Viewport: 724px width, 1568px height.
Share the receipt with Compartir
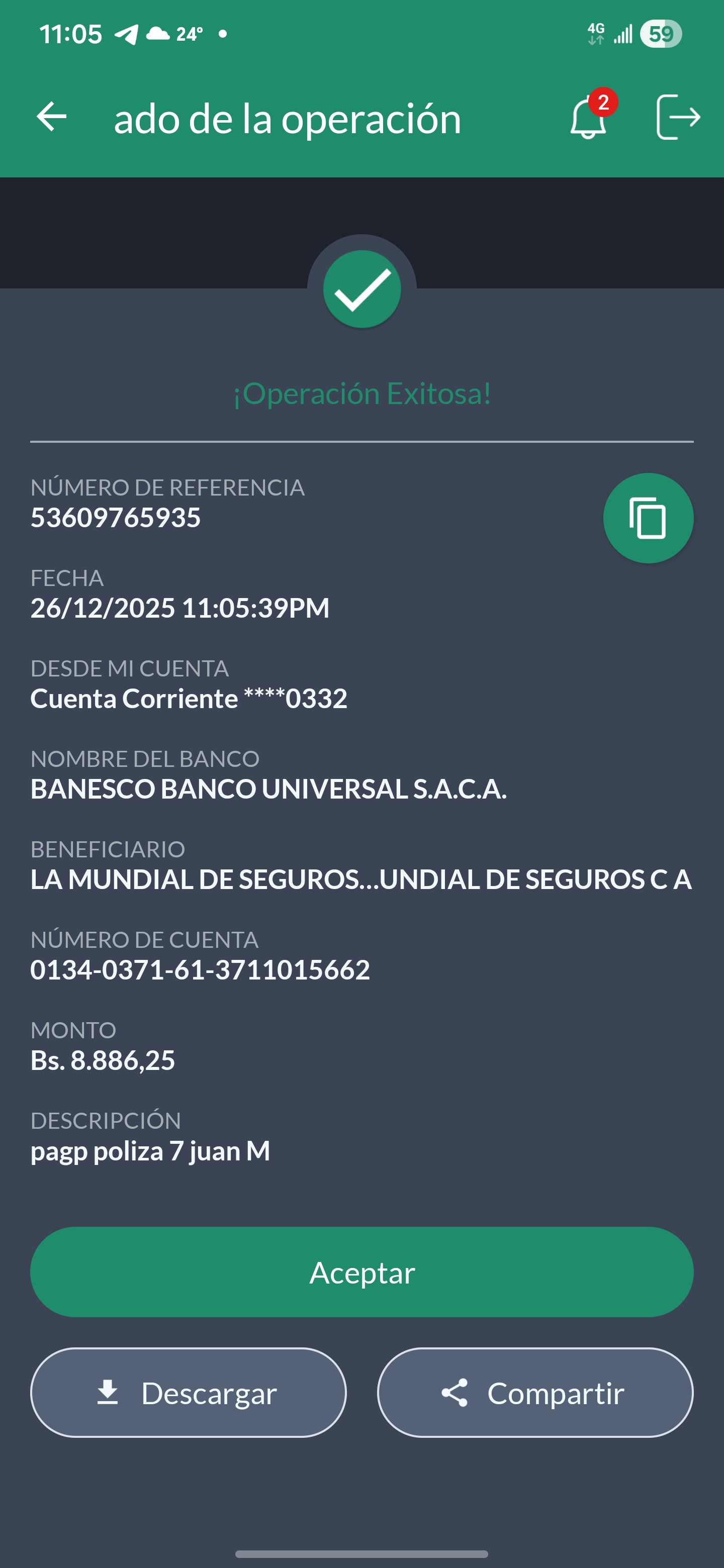point(534,1393)
